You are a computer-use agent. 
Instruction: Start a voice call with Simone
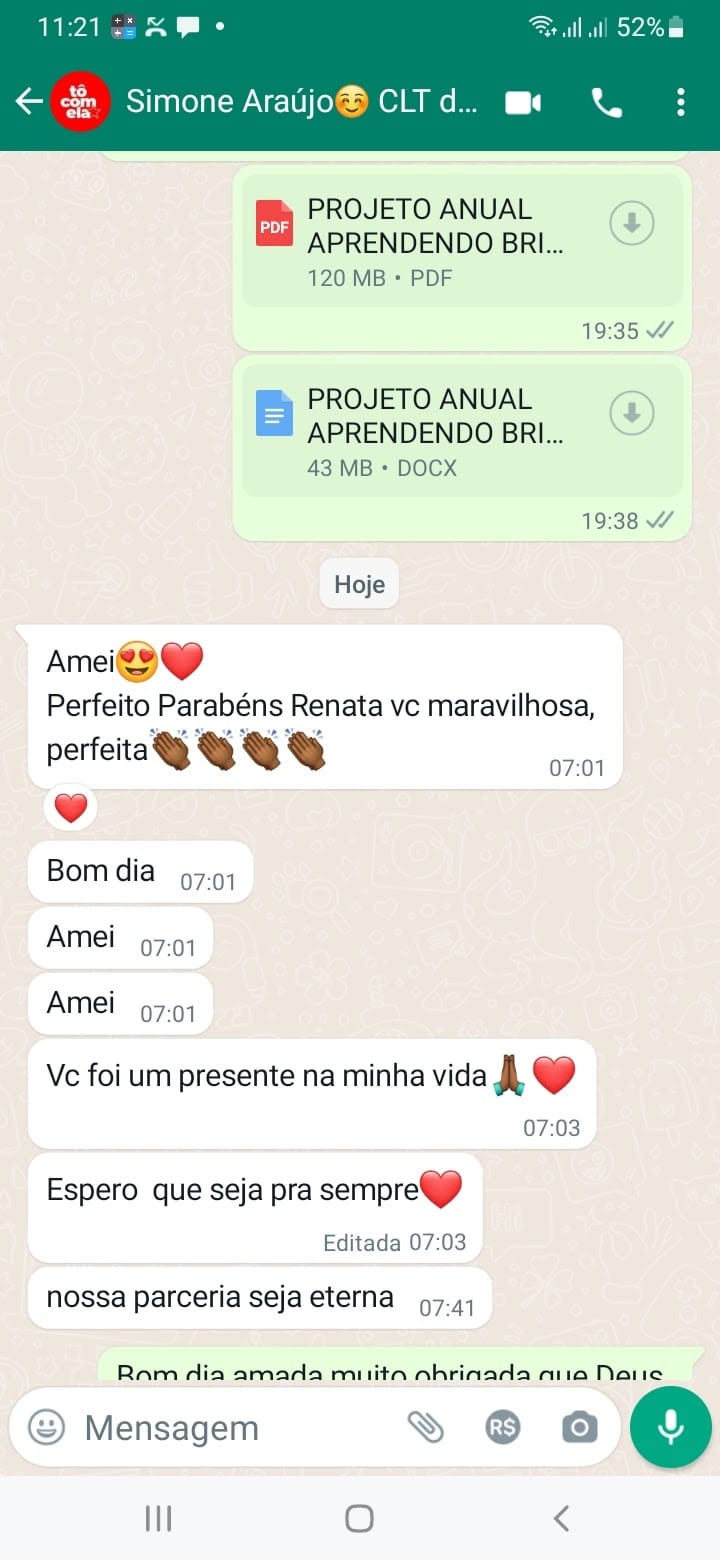[x=606, y=102]
